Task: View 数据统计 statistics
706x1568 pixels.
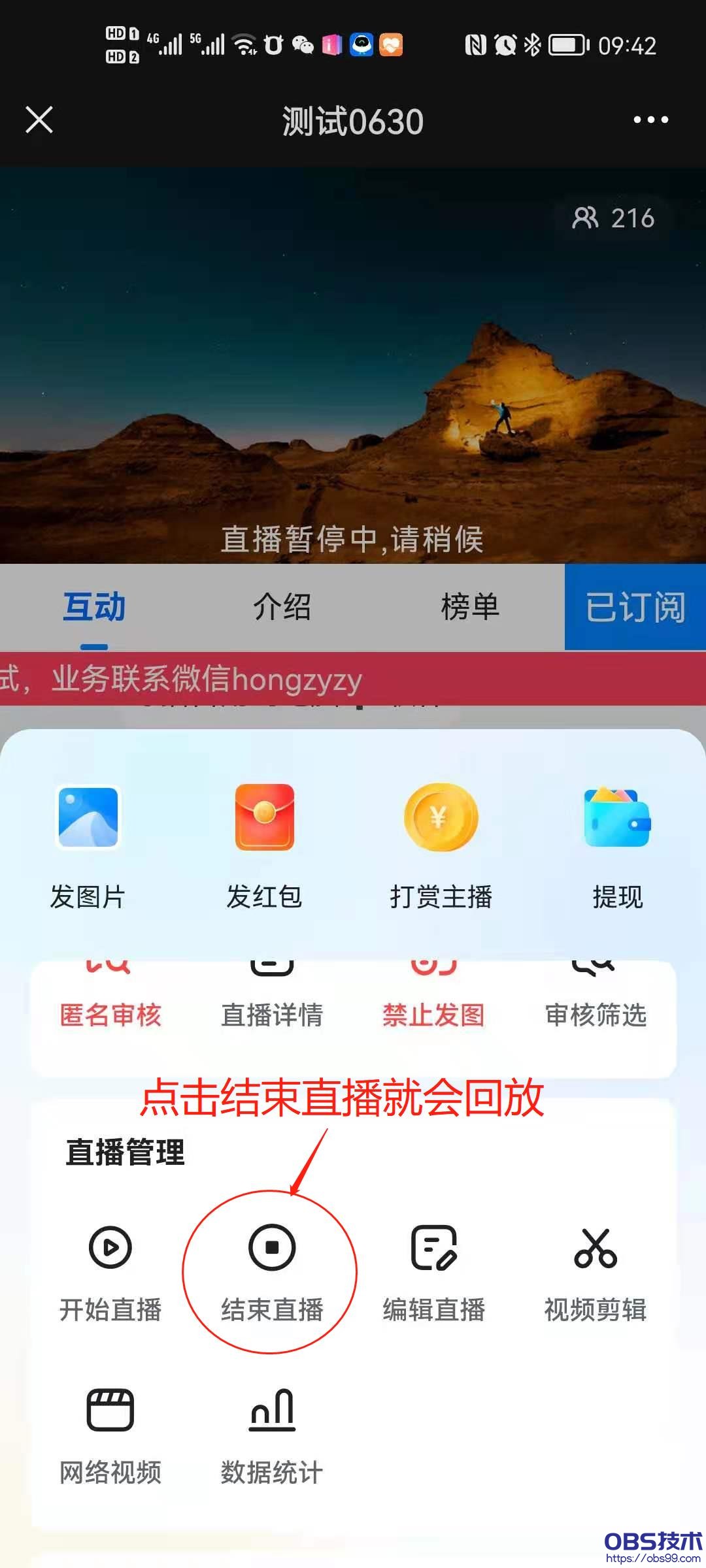Action: click(x=272, y=1434)
